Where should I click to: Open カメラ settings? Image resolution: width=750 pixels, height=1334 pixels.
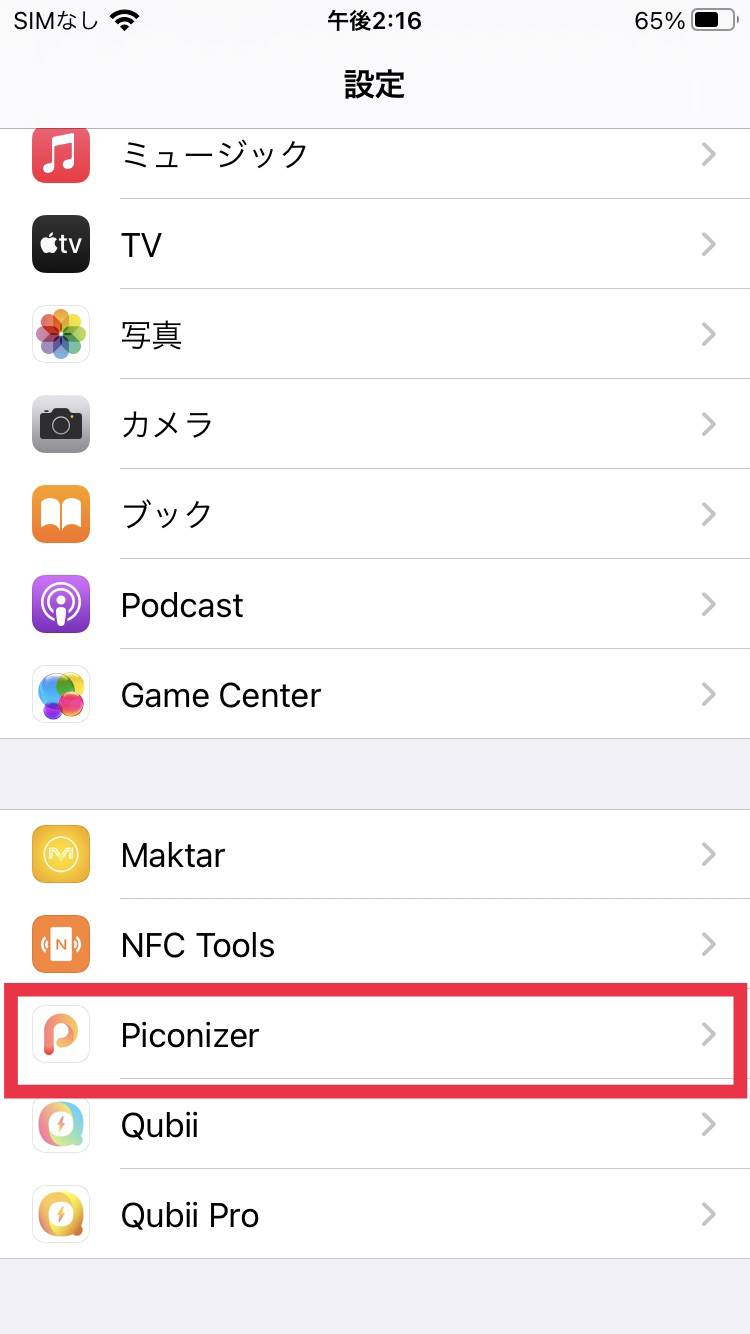pyautogui.click(x=375, y=424)
